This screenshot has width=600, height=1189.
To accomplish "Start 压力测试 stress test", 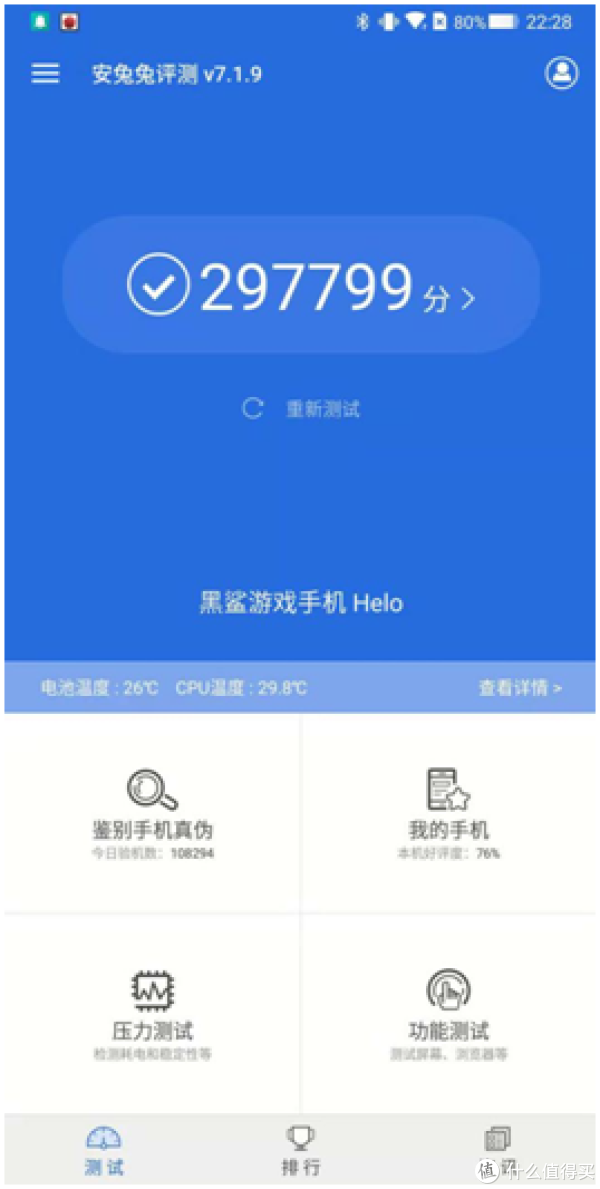I will (152, 1010).
